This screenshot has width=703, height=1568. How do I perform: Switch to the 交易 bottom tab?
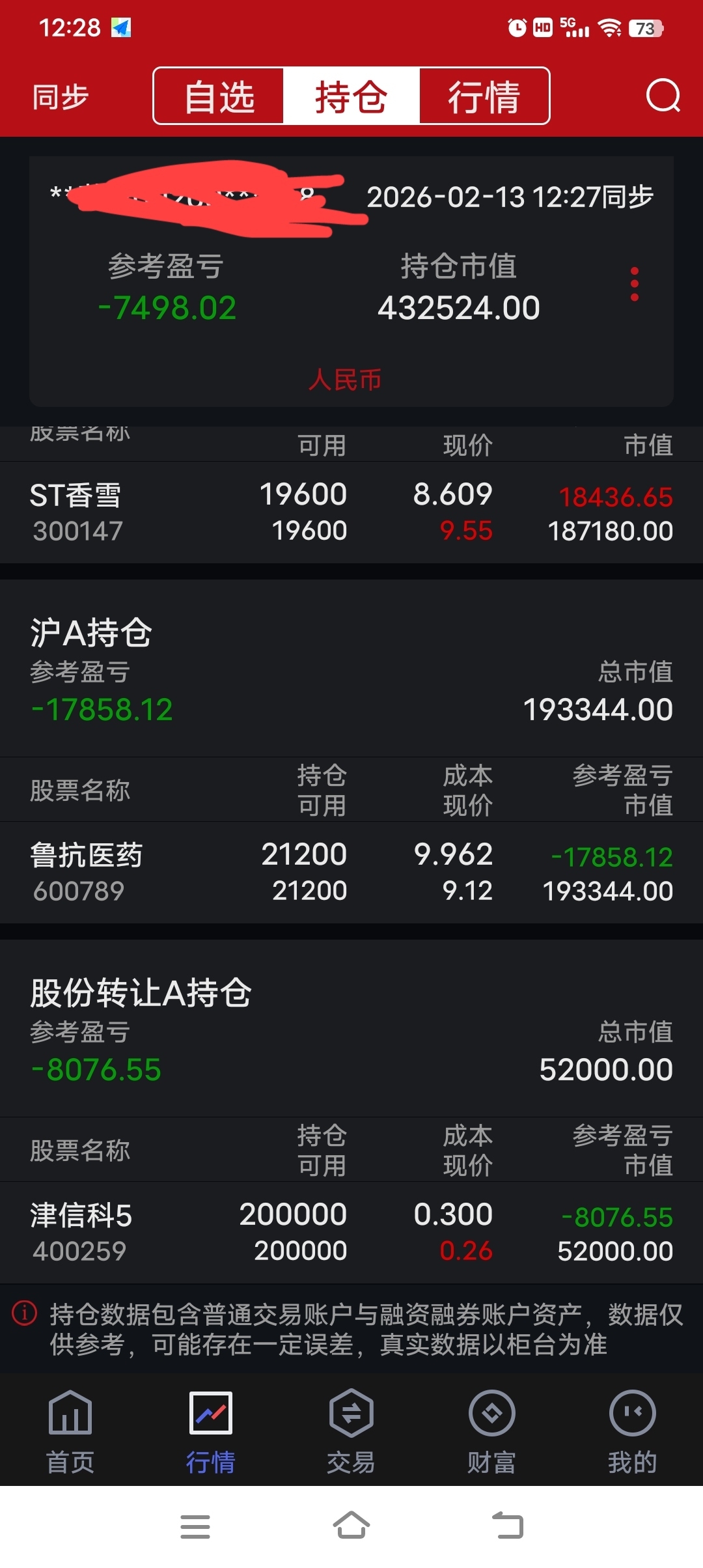(351, 1433)
